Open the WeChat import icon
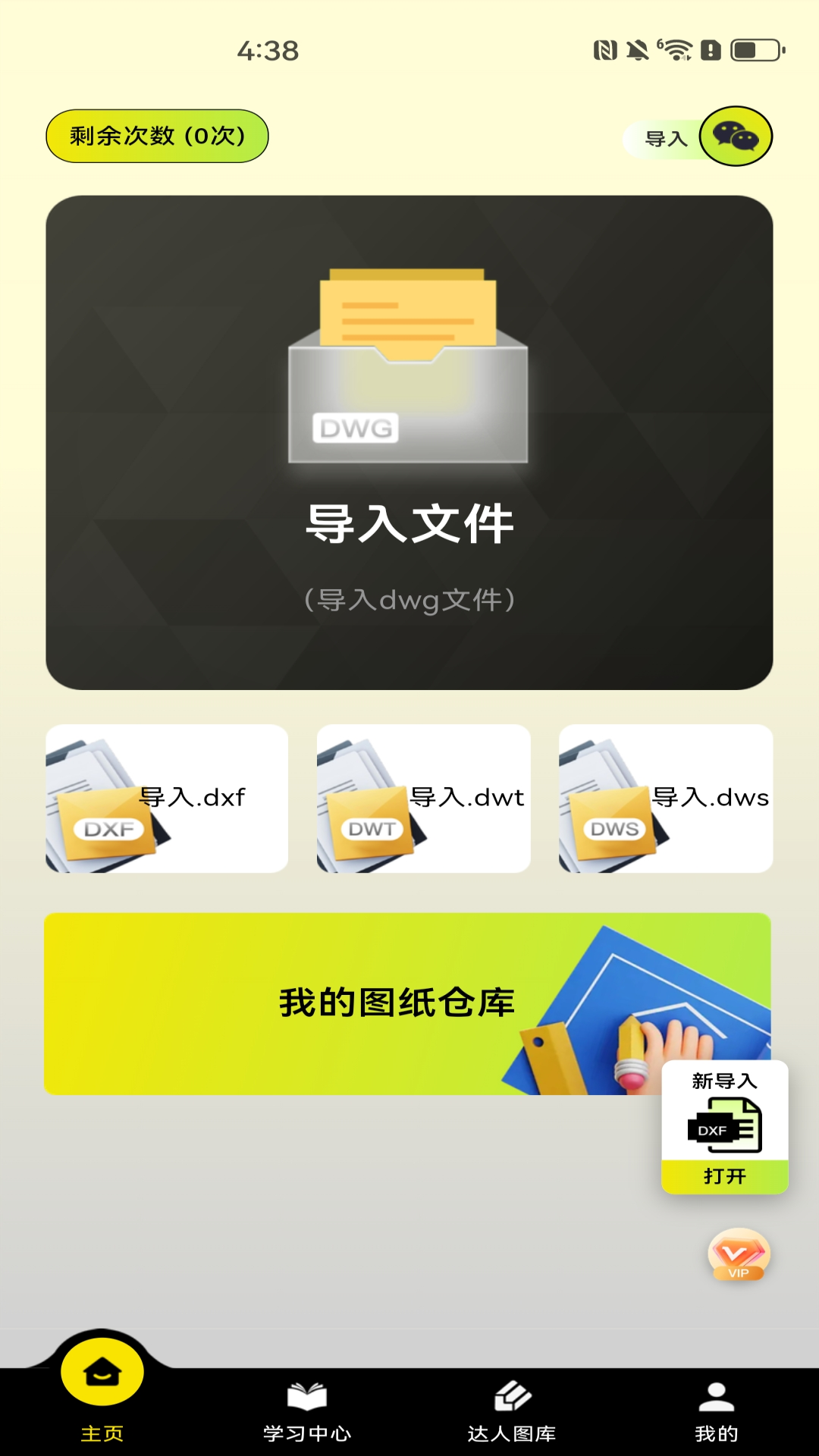The image size is (819, 1456). point(735,136)
